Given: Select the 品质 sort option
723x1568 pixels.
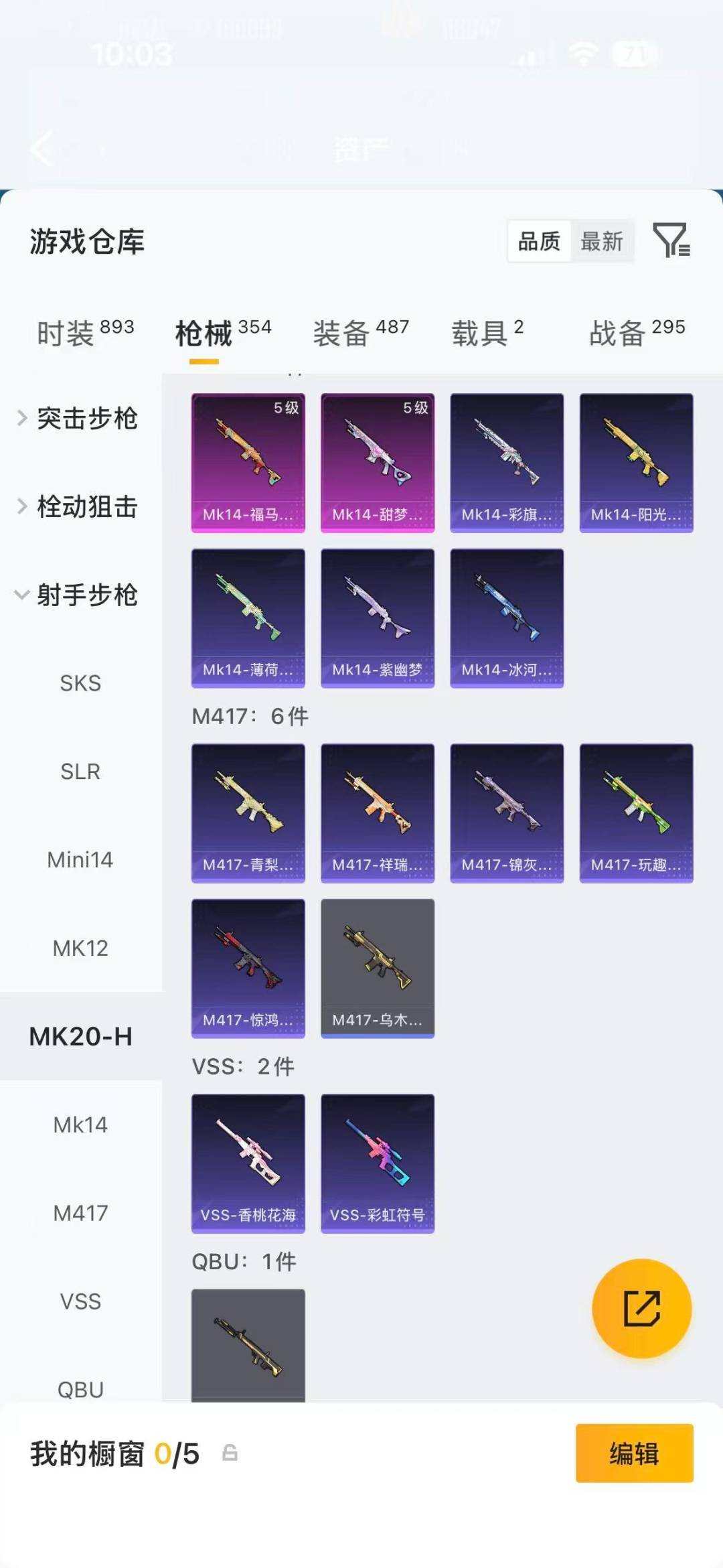Looking at the screenshot, I should (539, 241).
